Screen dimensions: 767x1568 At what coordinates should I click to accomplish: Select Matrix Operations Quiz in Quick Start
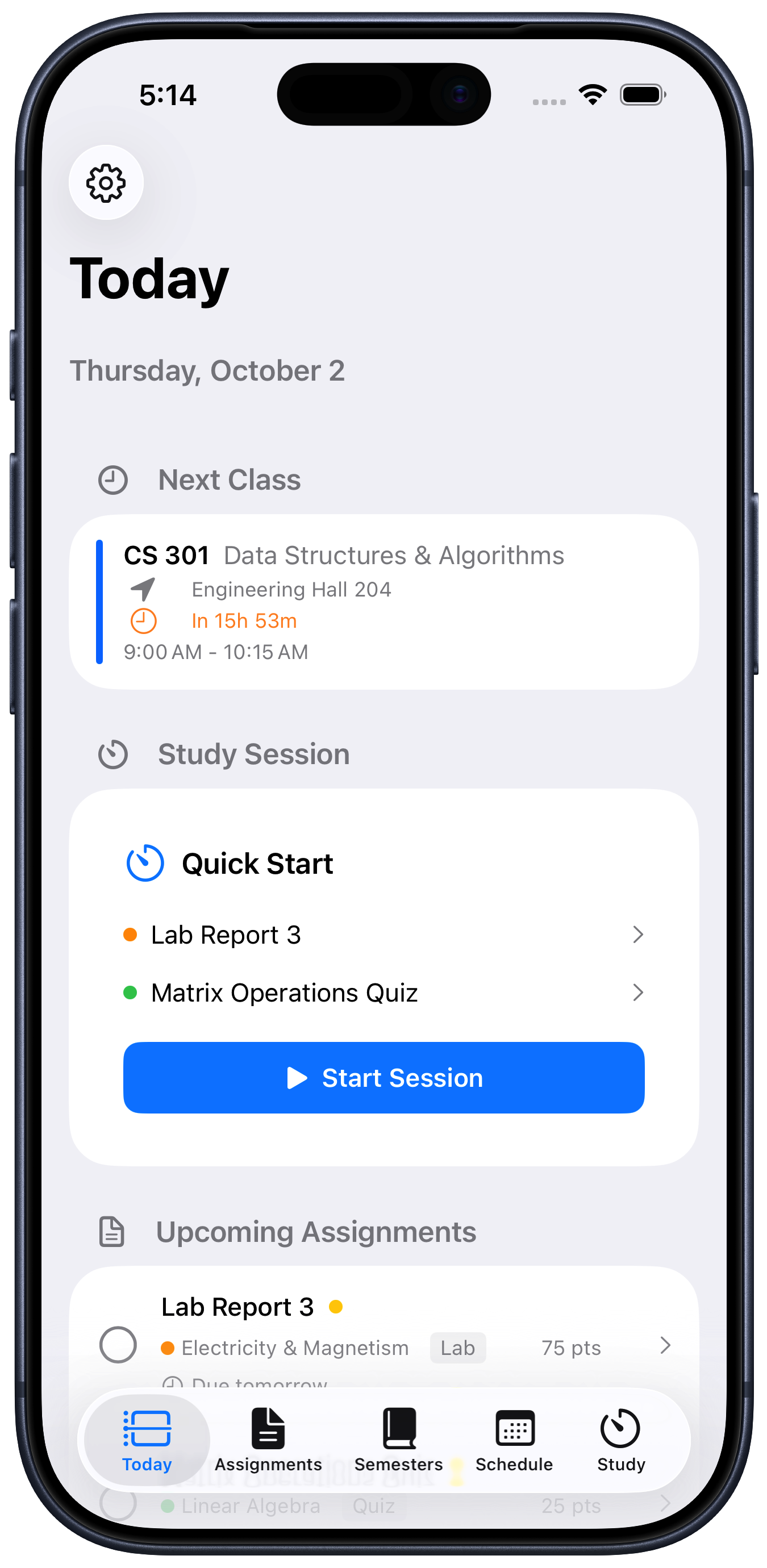383,993
